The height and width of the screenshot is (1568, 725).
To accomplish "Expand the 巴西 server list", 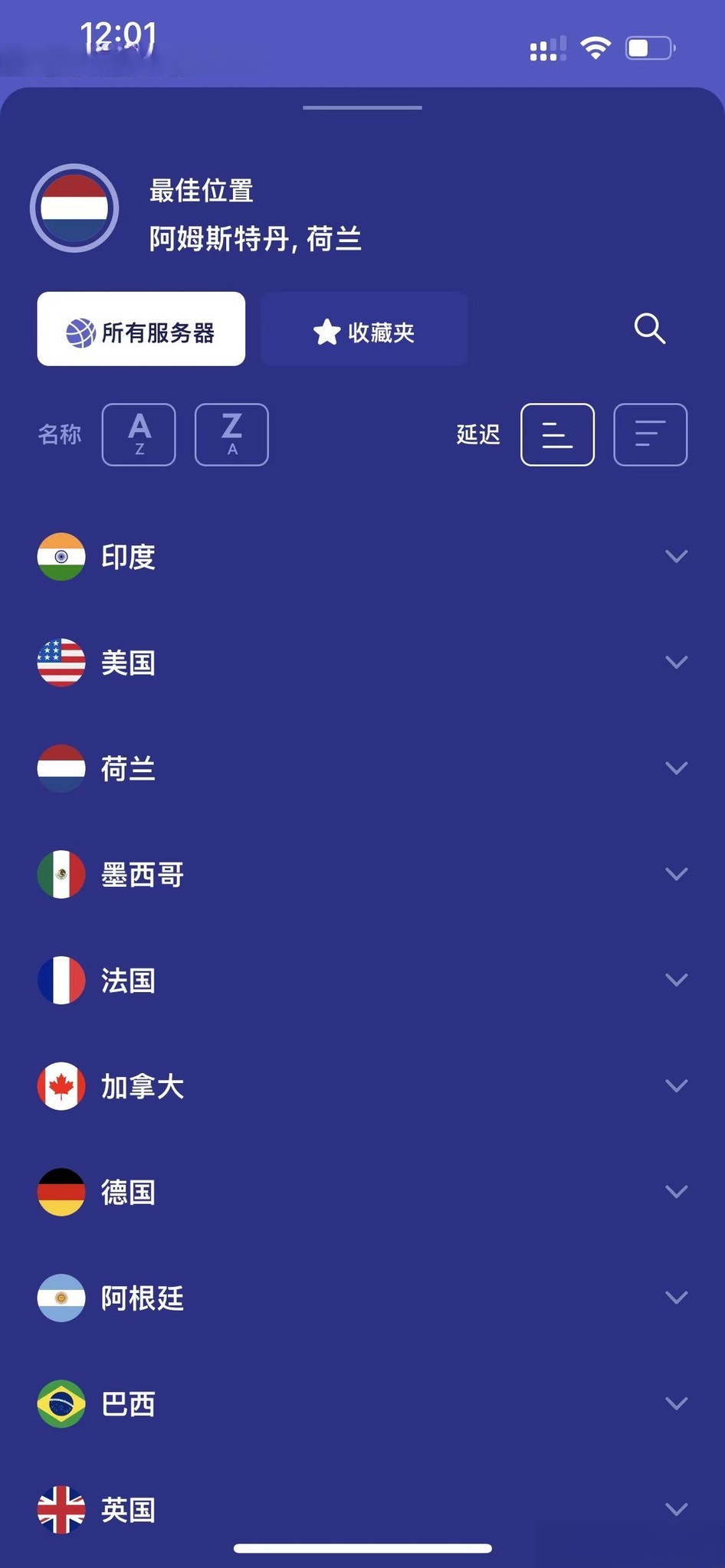I will coord(675,1403).
